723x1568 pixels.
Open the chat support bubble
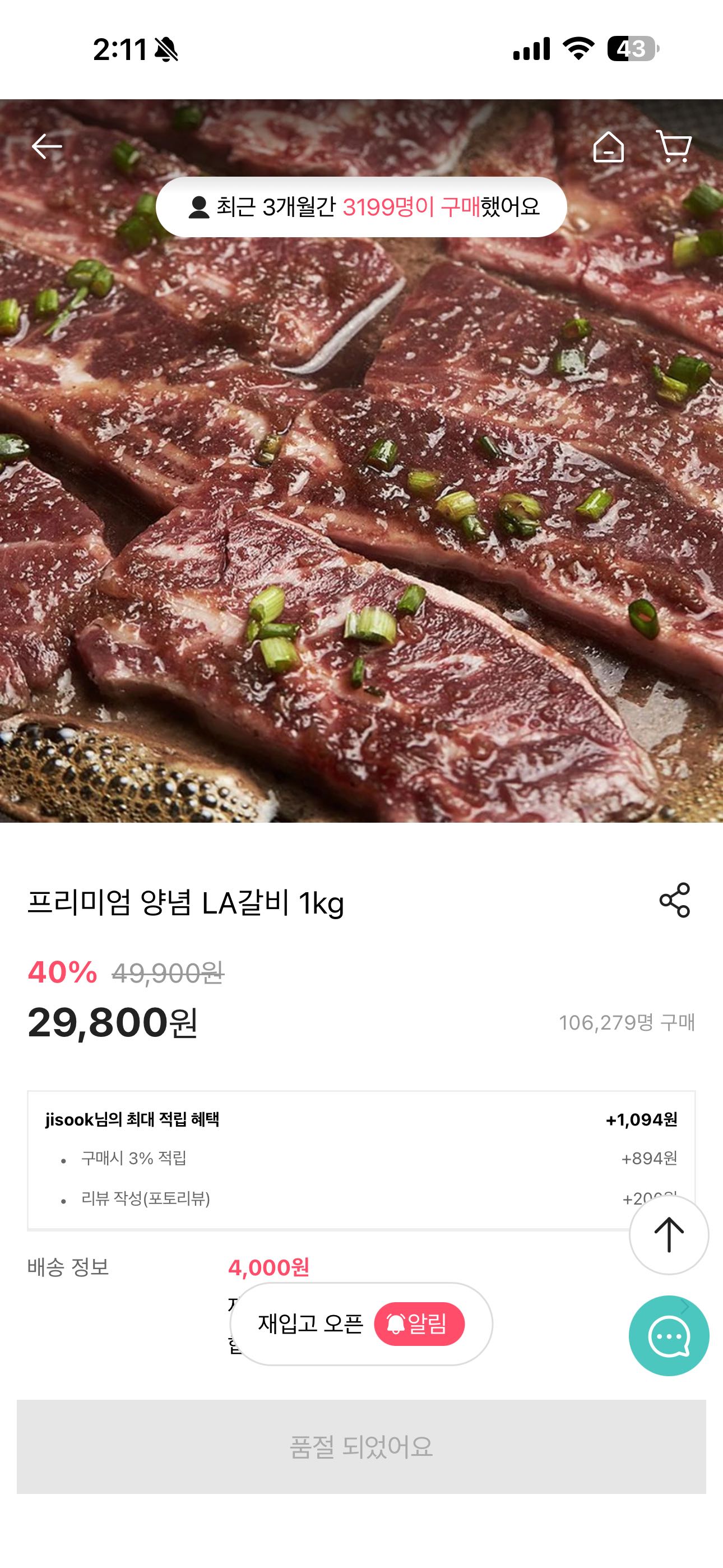[668, 1335]
